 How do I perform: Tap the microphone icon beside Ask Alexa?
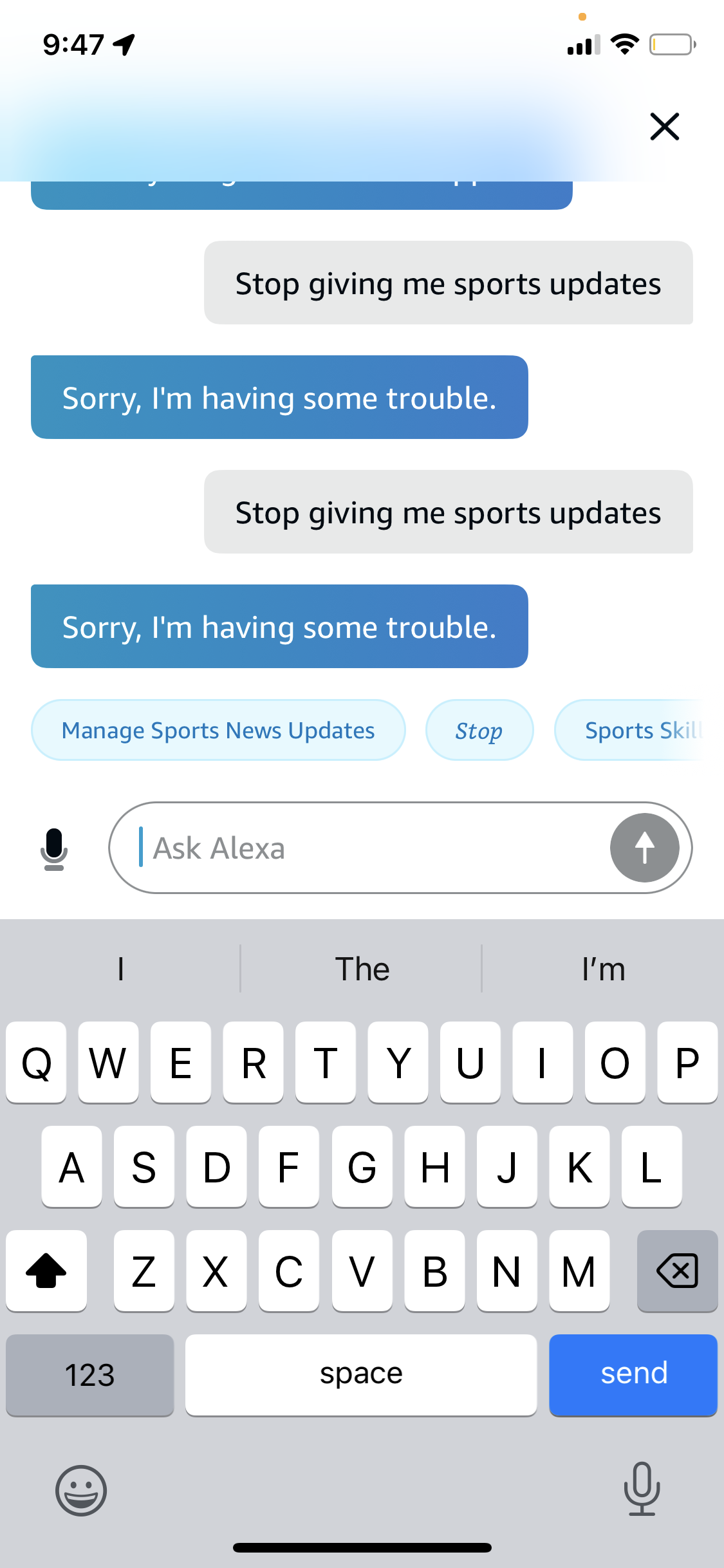(x=54, y=848)
